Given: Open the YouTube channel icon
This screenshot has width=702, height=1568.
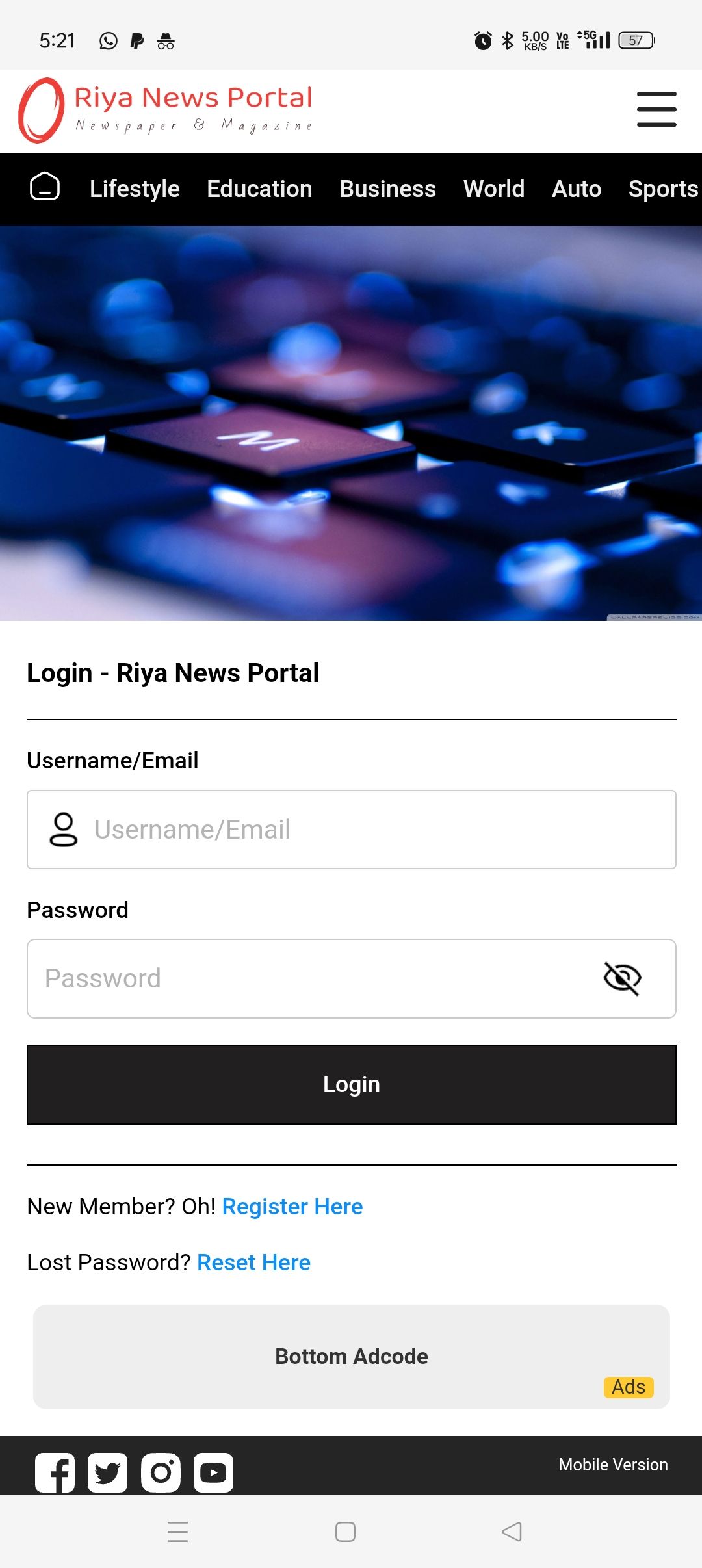Looking at the screenshot, I should (x=213, y=1472).
